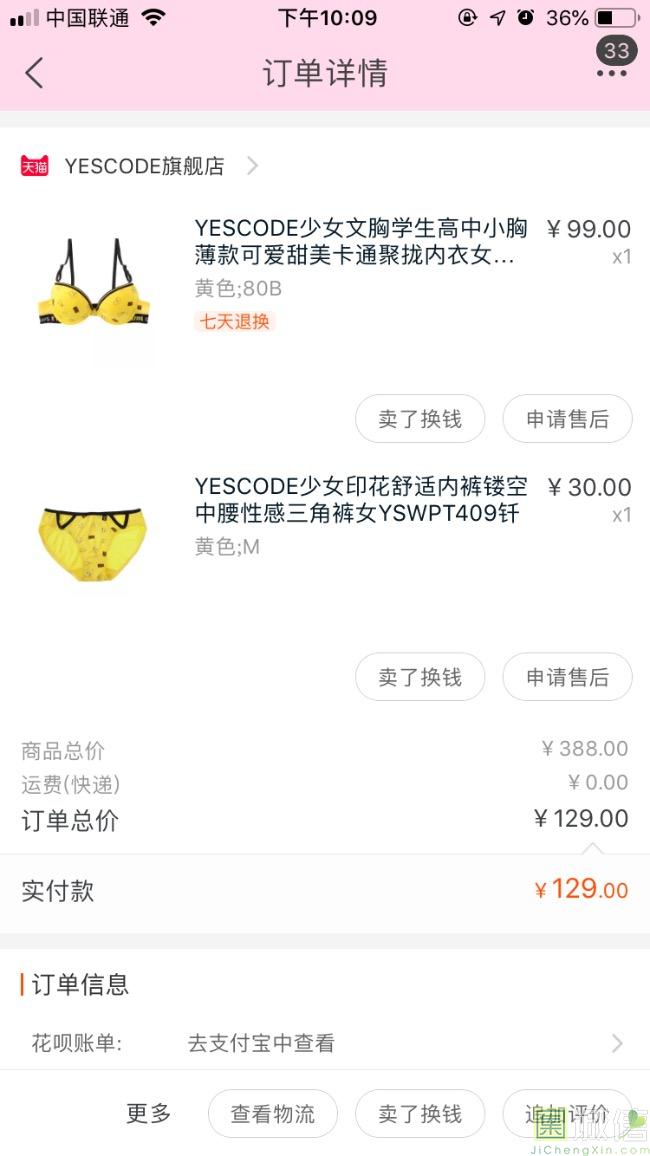
Task: Open the three-dot more menu
Action: click(x=611, y=73)
